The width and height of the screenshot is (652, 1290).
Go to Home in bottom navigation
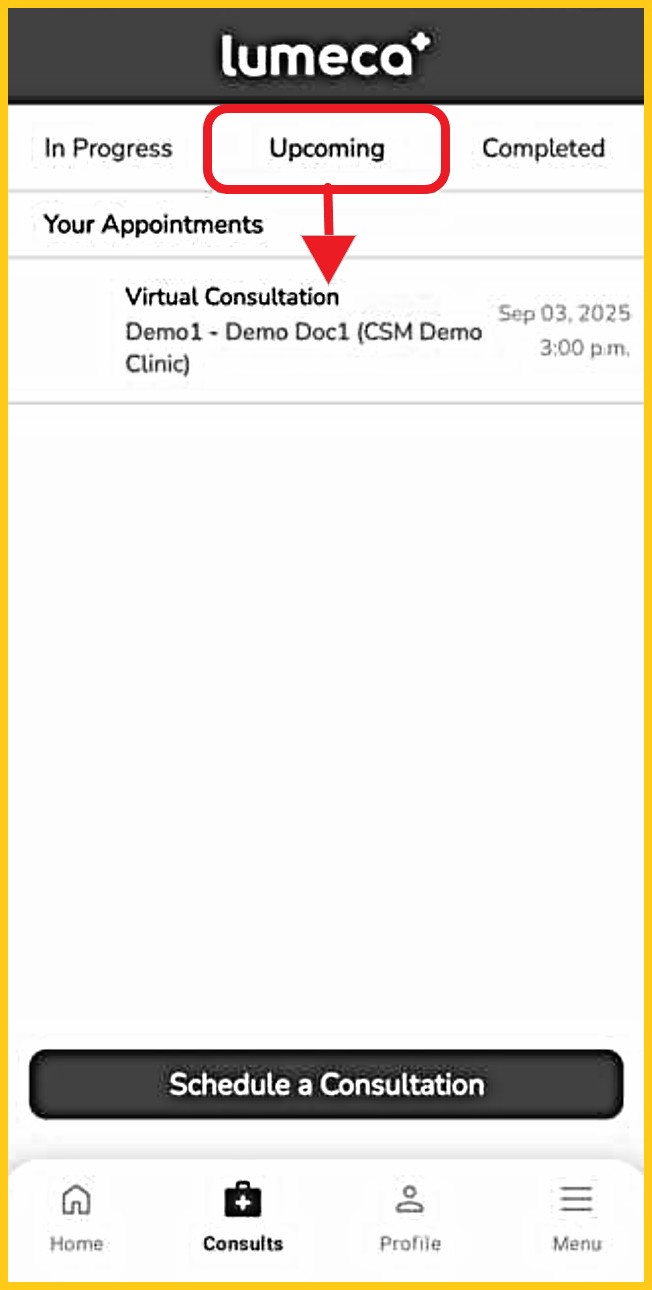click(x=77, y=1216)
